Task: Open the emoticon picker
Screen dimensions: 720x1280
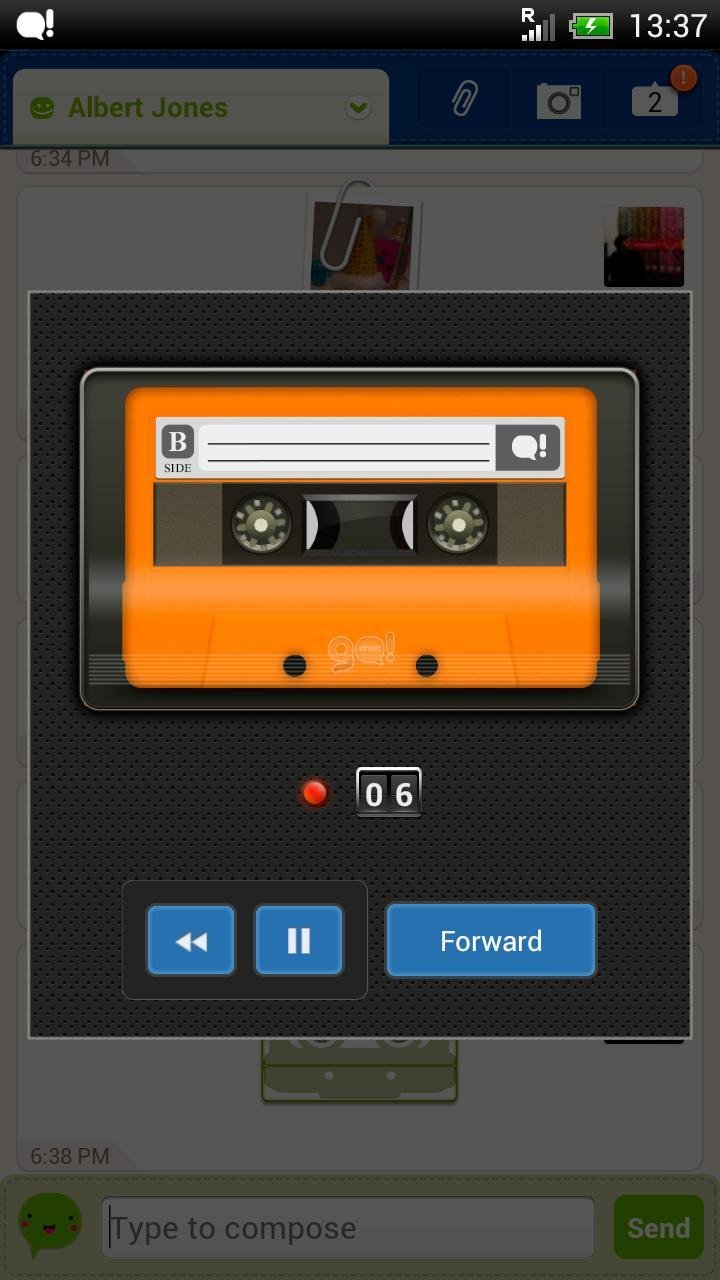Action: tap(50, 1225)
